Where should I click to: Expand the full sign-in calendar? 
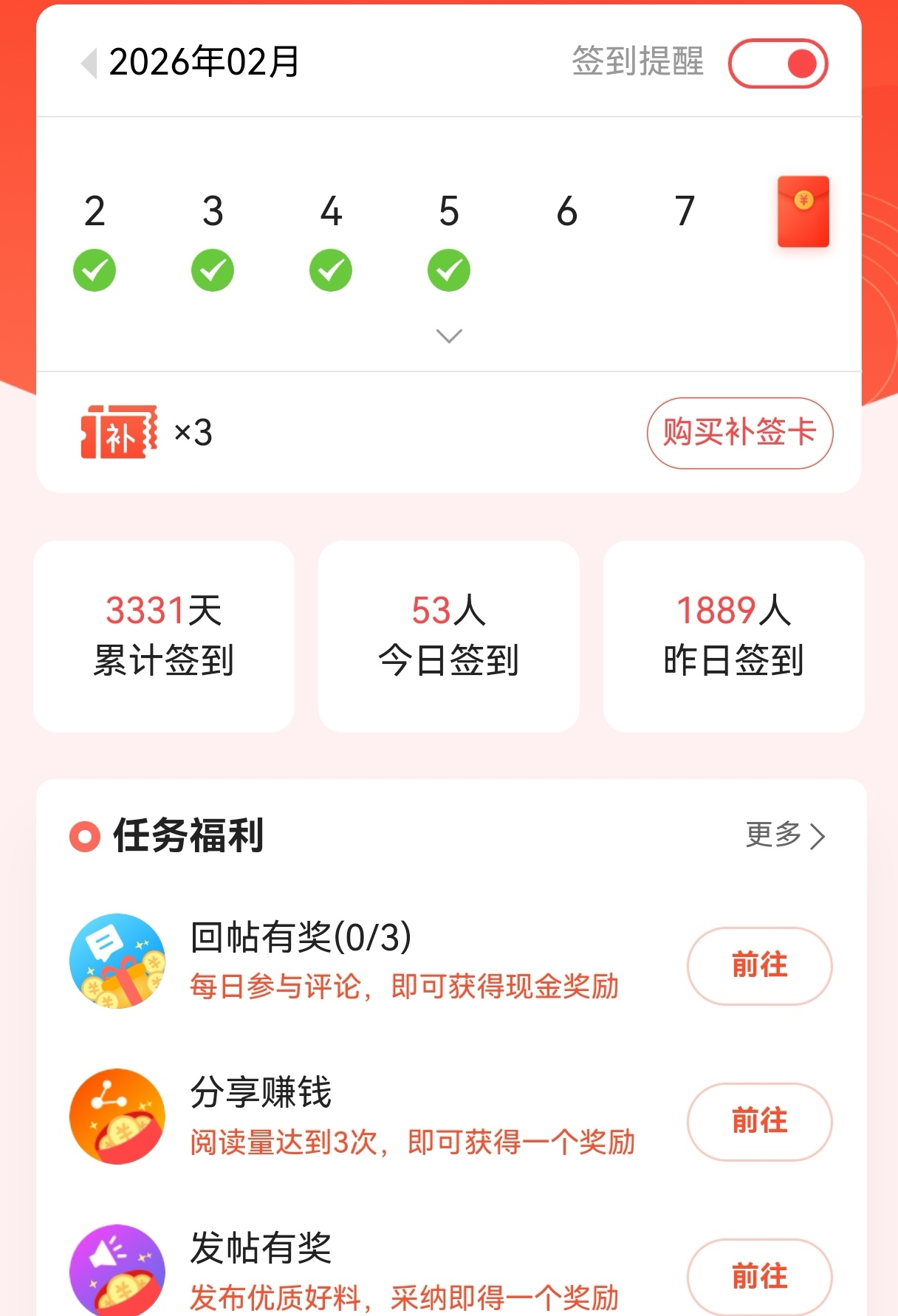449,336
